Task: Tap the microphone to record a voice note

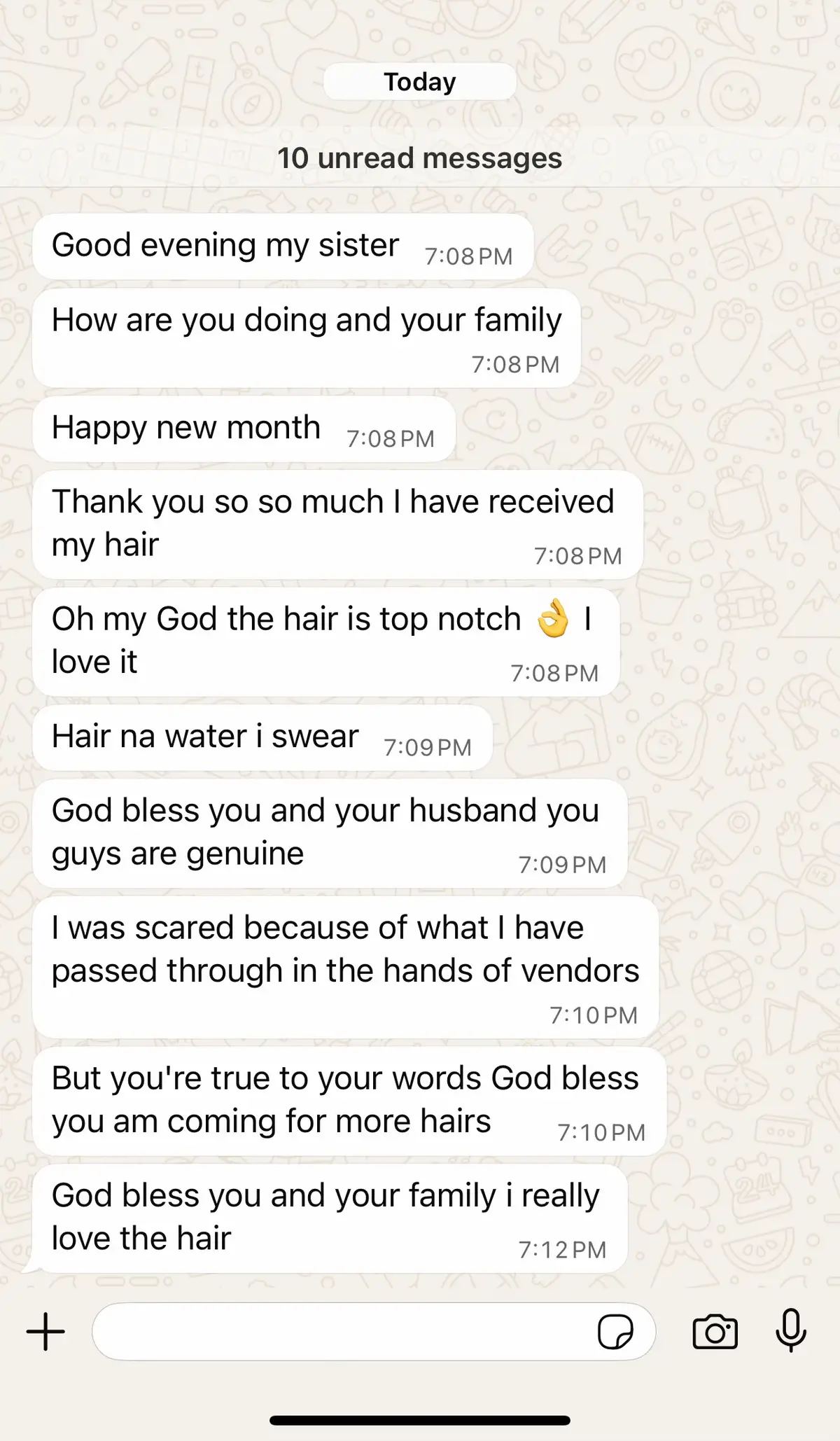Action: [790, 1332]
